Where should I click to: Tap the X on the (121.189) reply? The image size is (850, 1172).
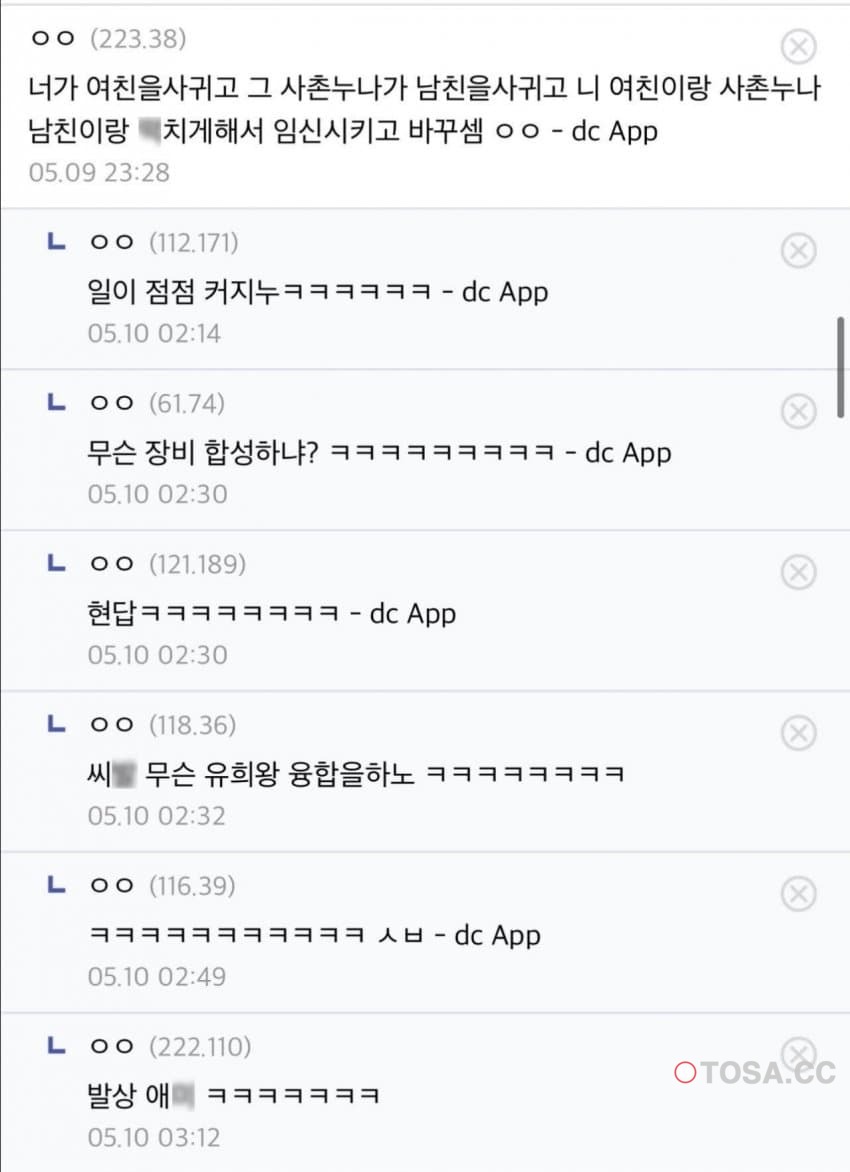tap(798, 572)
